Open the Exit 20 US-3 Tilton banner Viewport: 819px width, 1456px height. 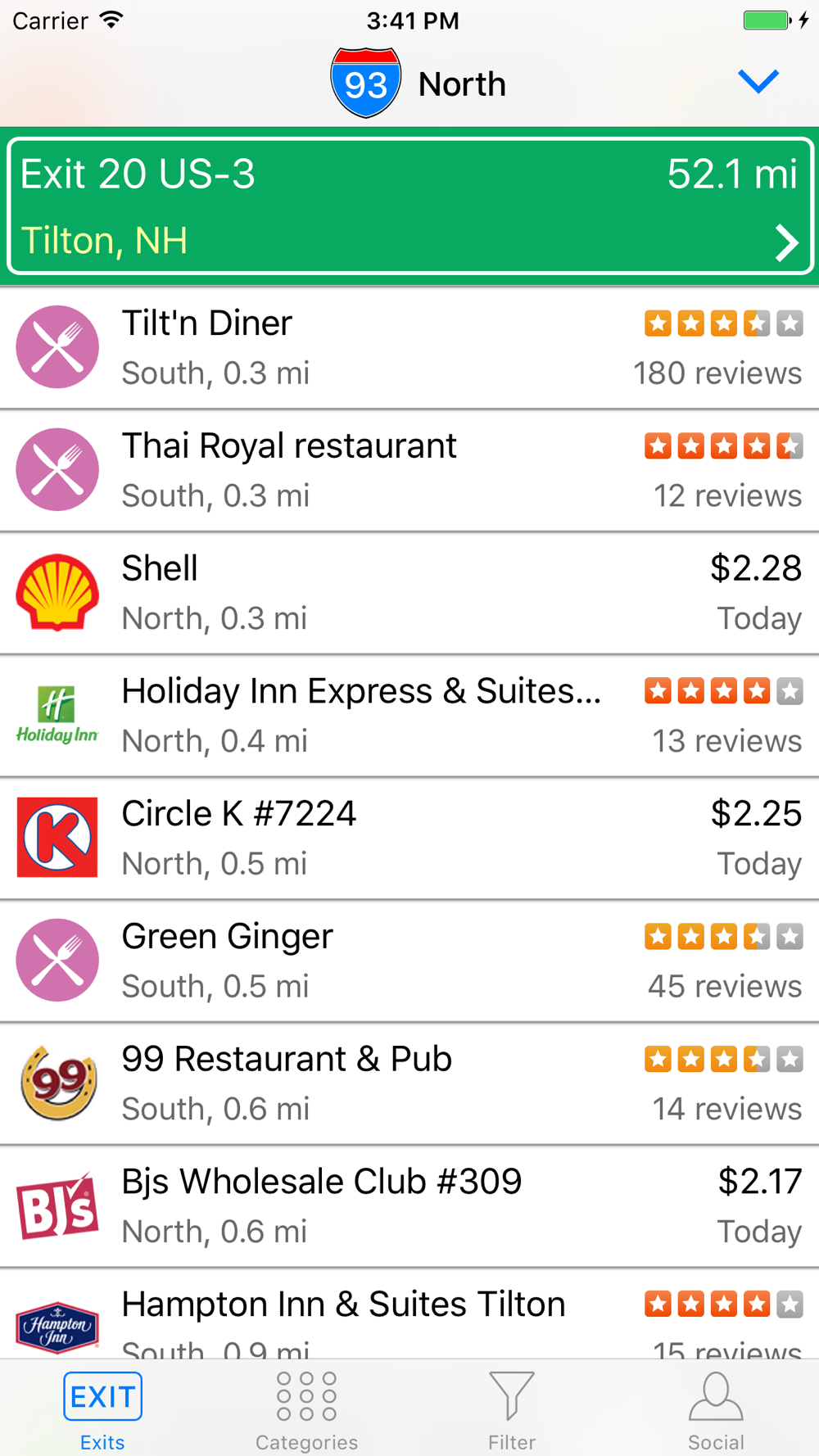[x=409, y=206]
